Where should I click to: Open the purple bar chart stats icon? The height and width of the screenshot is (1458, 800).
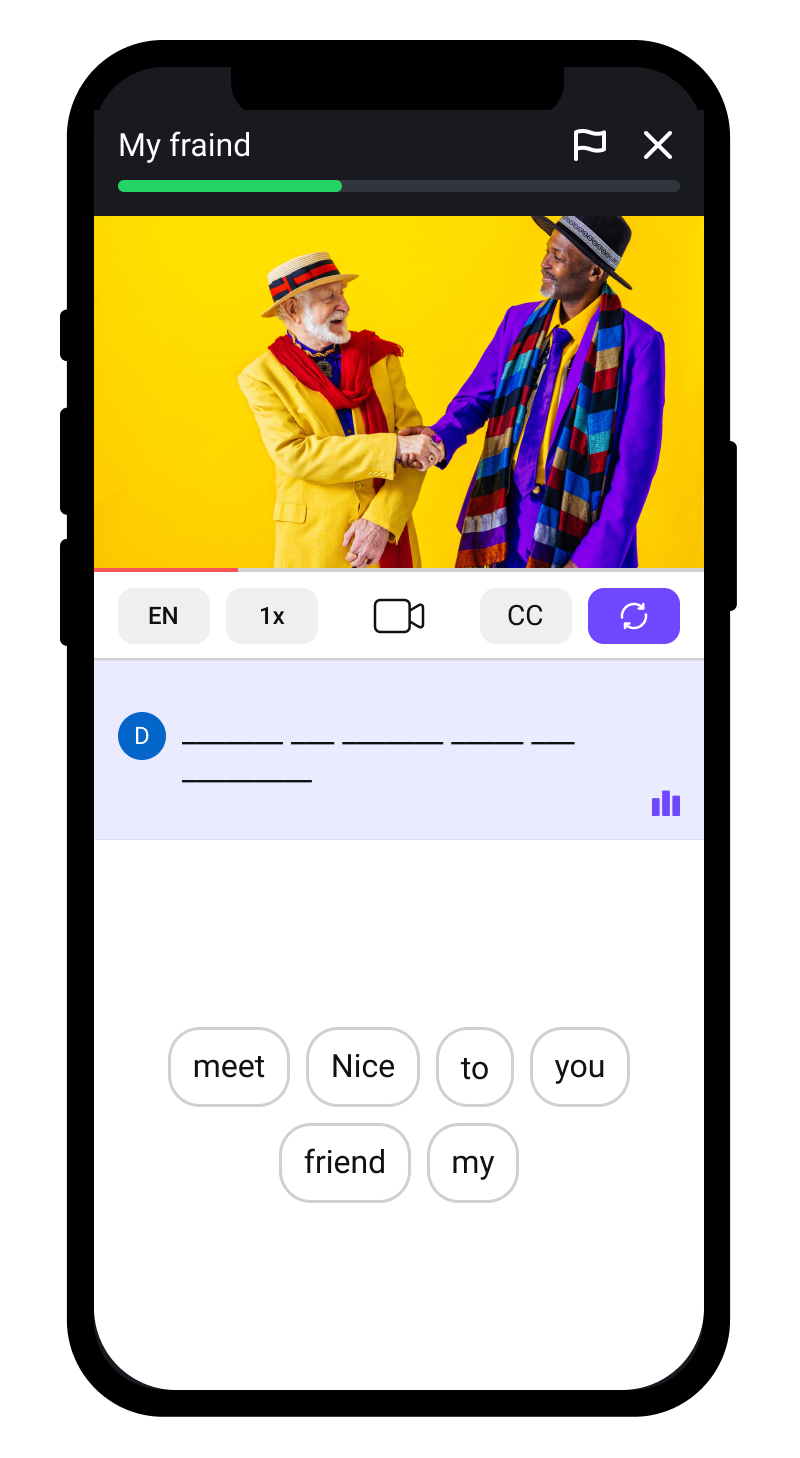666,803
